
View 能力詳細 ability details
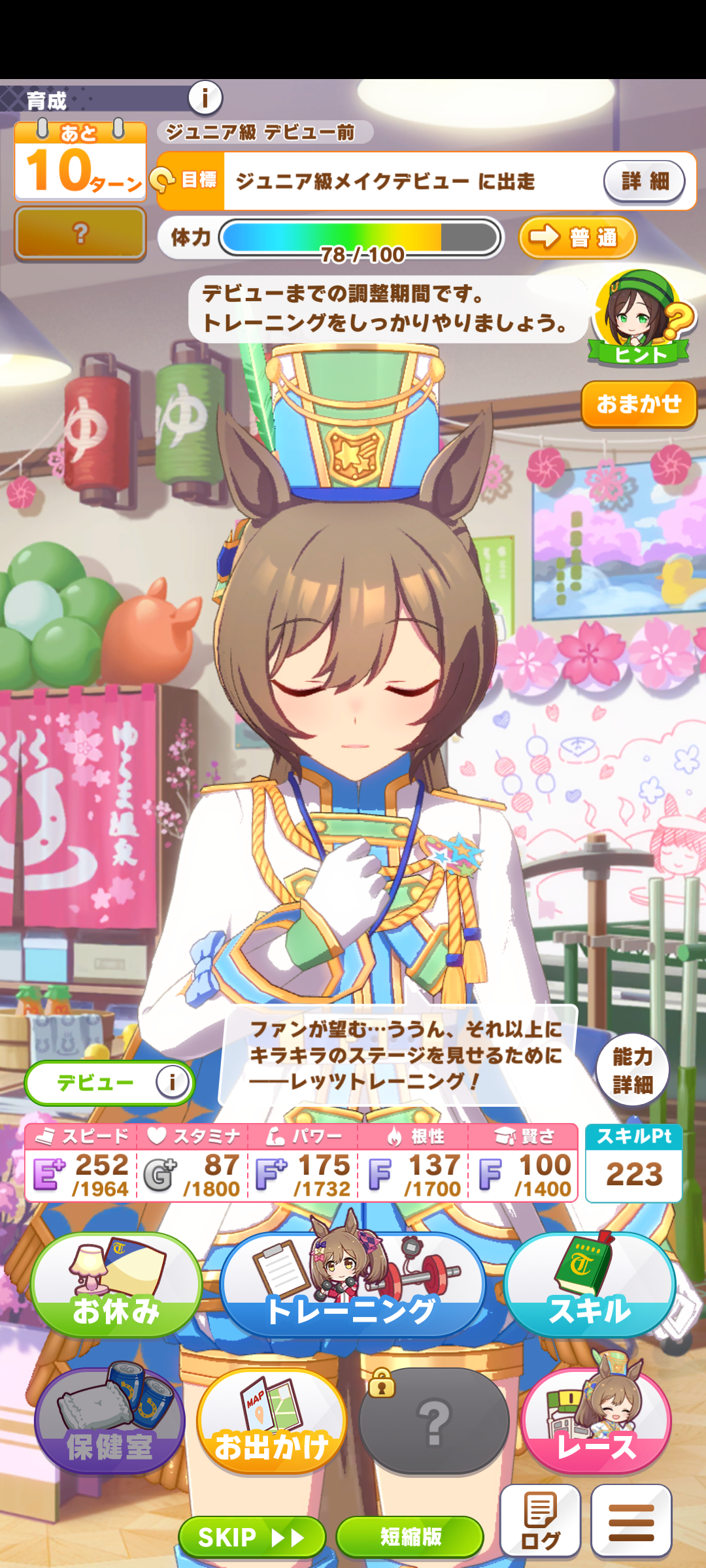tap(632, 1070)
